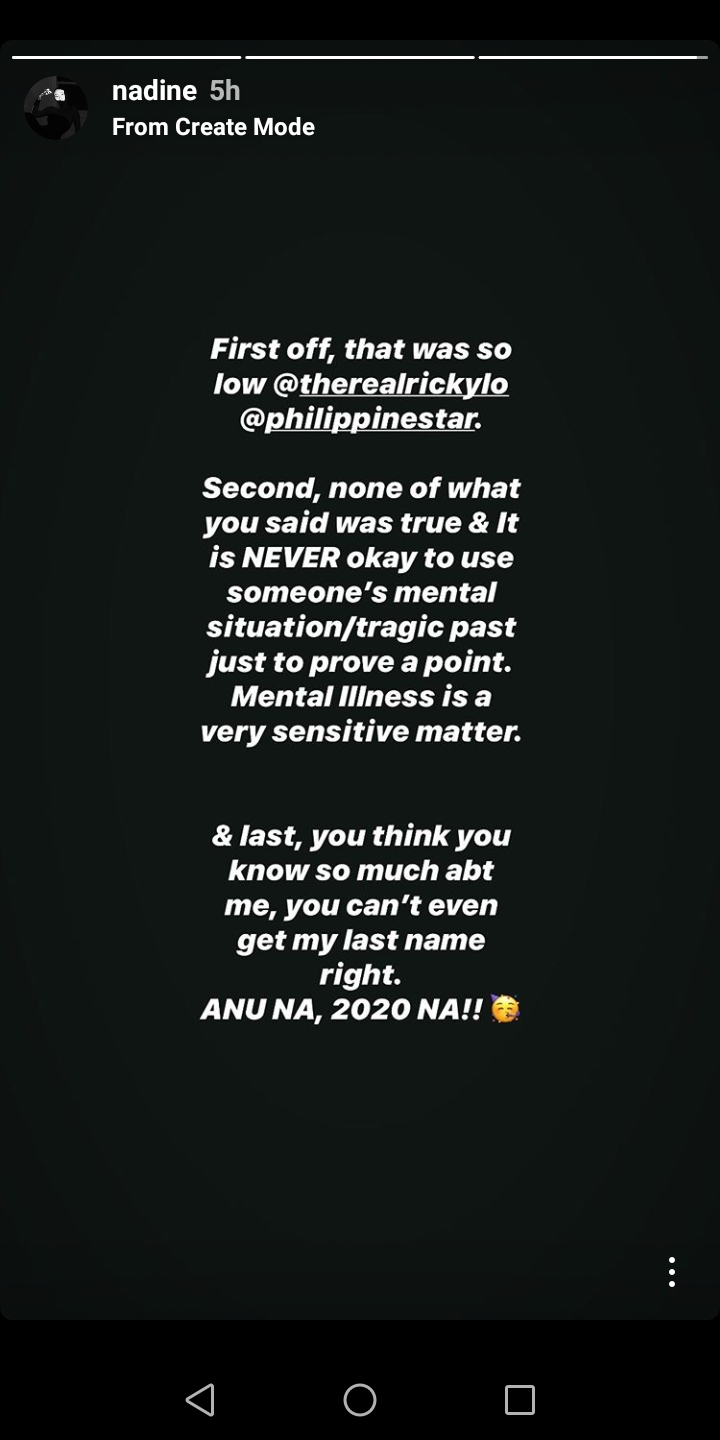Viewport: 720px width, 1440px height.
Task: Go to the home screen
Action: click(x=360, y=1399)
